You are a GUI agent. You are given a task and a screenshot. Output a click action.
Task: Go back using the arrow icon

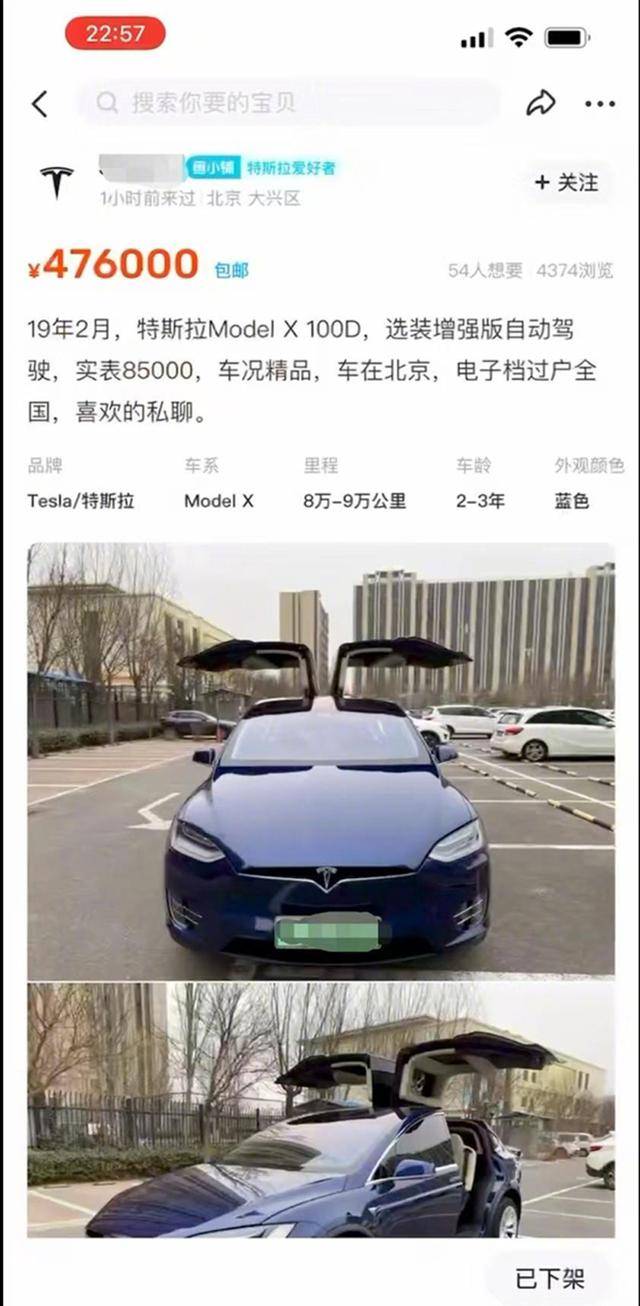[x=40, y=103]
